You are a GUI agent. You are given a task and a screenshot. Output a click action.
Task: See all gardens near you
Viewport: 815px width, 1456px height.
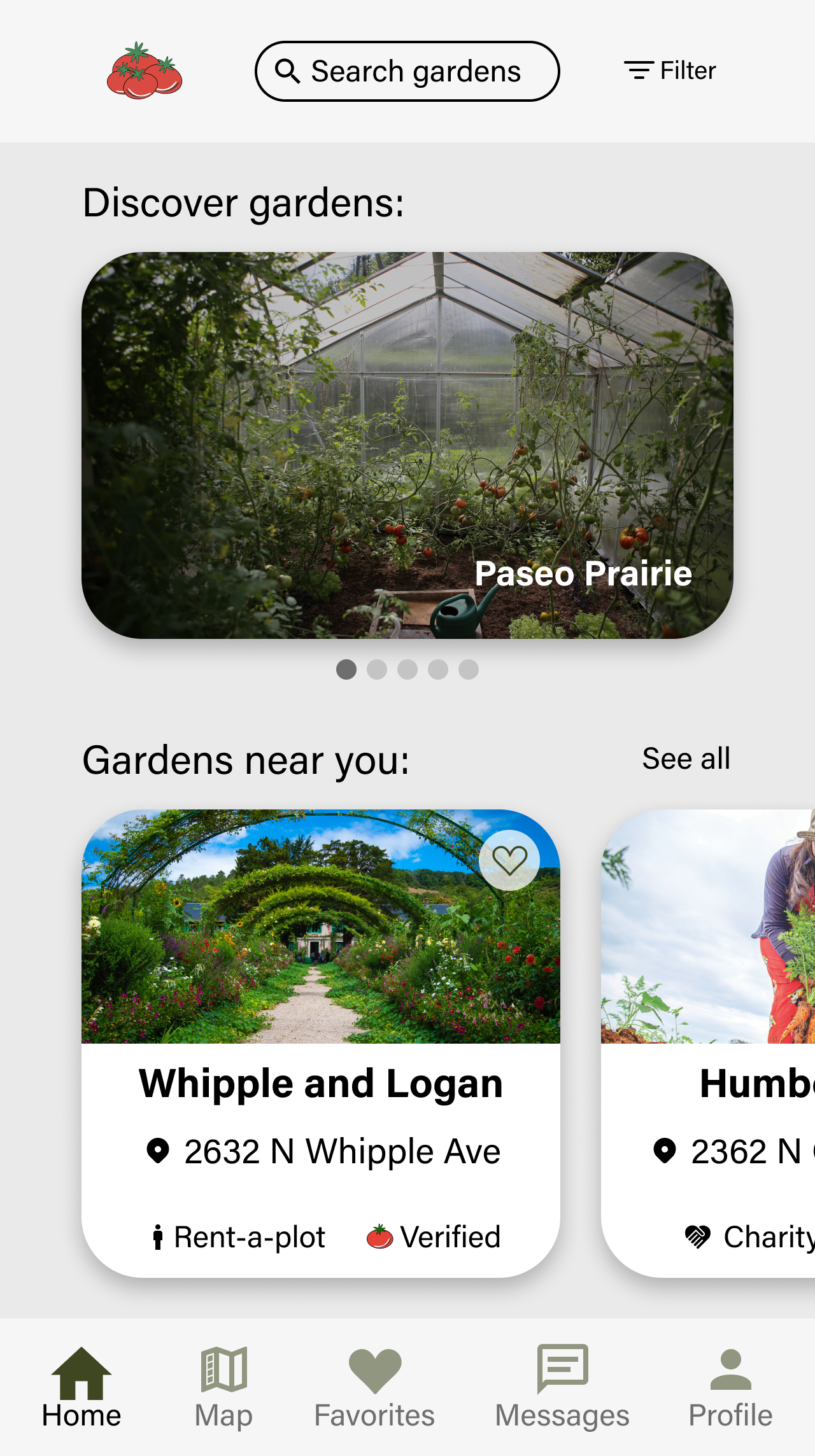(686, 759)
